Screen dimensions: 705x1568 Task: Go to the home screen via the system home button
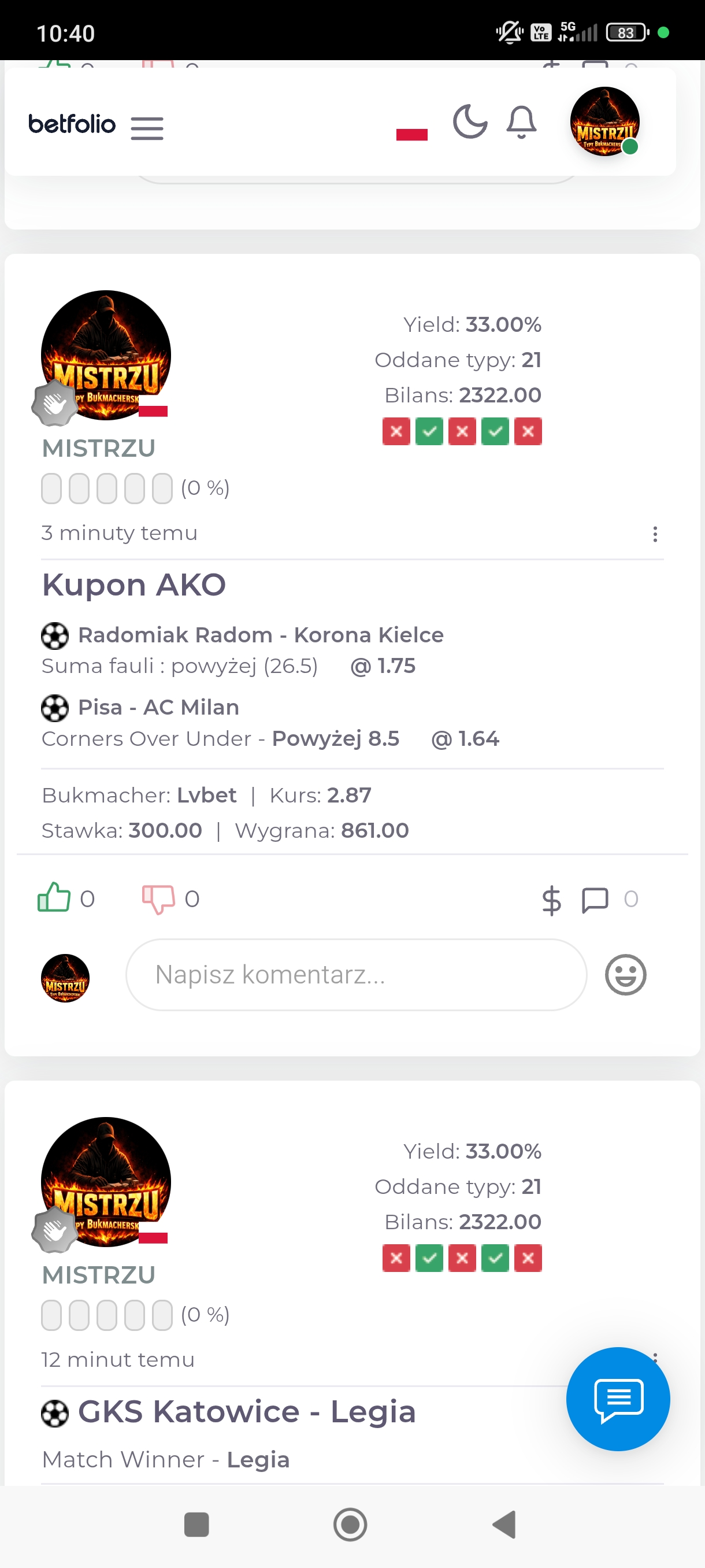[350, 1524]
